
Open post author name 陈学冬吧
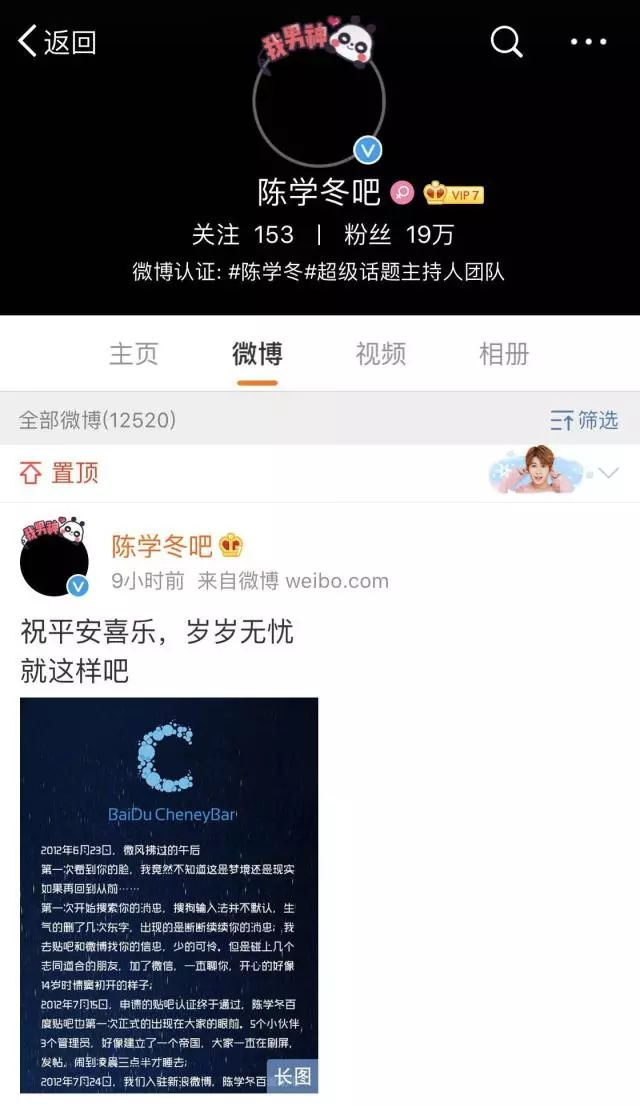tap(162, 546)
